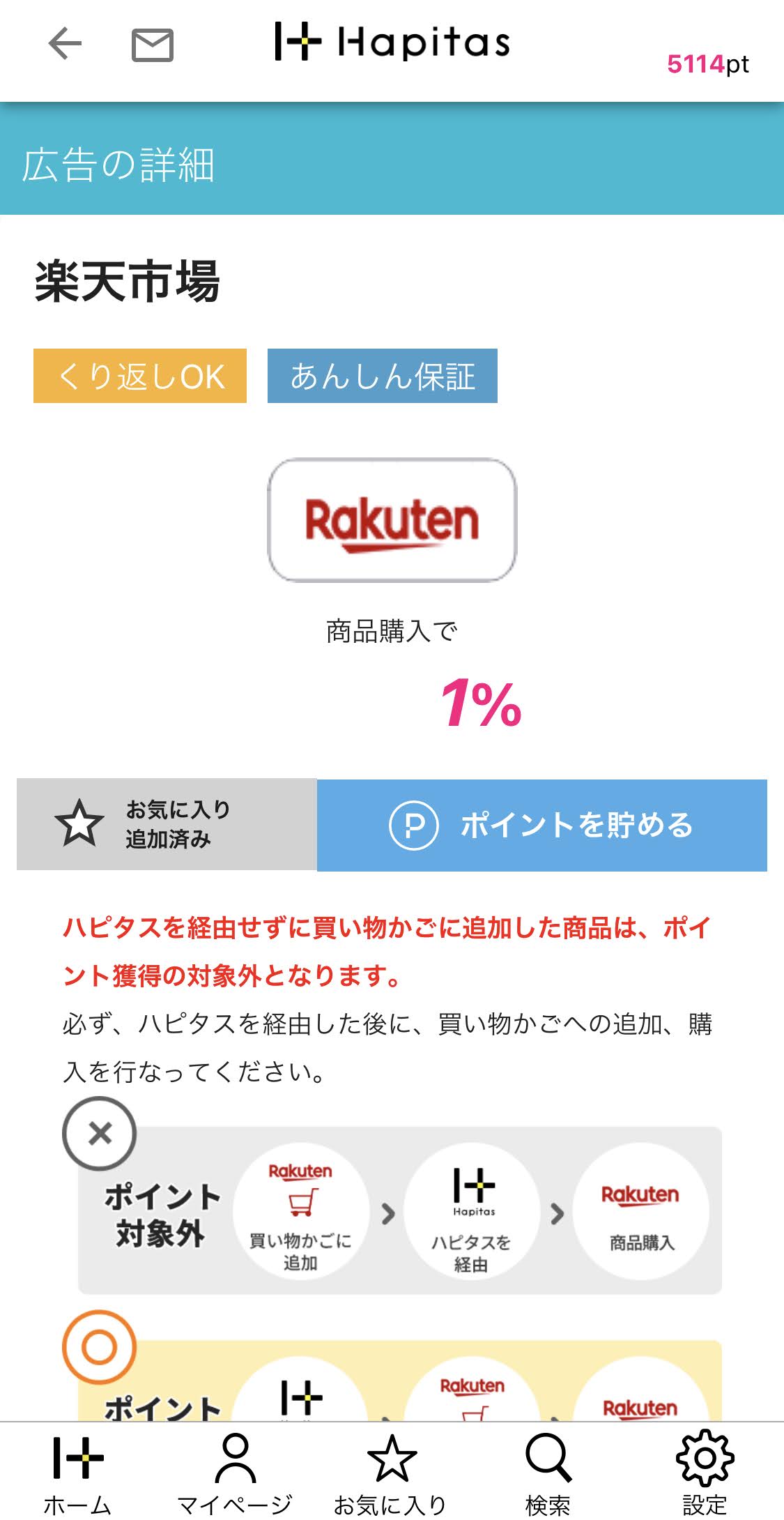Go back with the arrow icon
This screenshot has width=784, height=1520.
pos(65,45)
